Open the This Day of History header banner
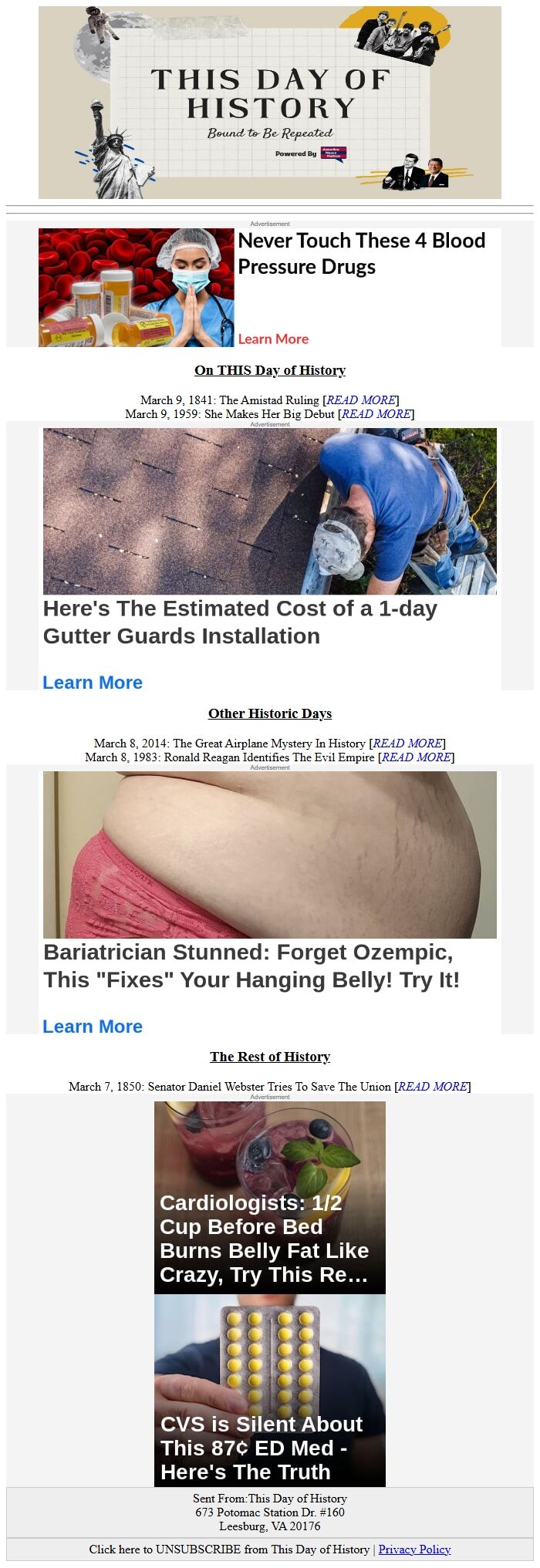540x1568 pixels. click(270, 103)
